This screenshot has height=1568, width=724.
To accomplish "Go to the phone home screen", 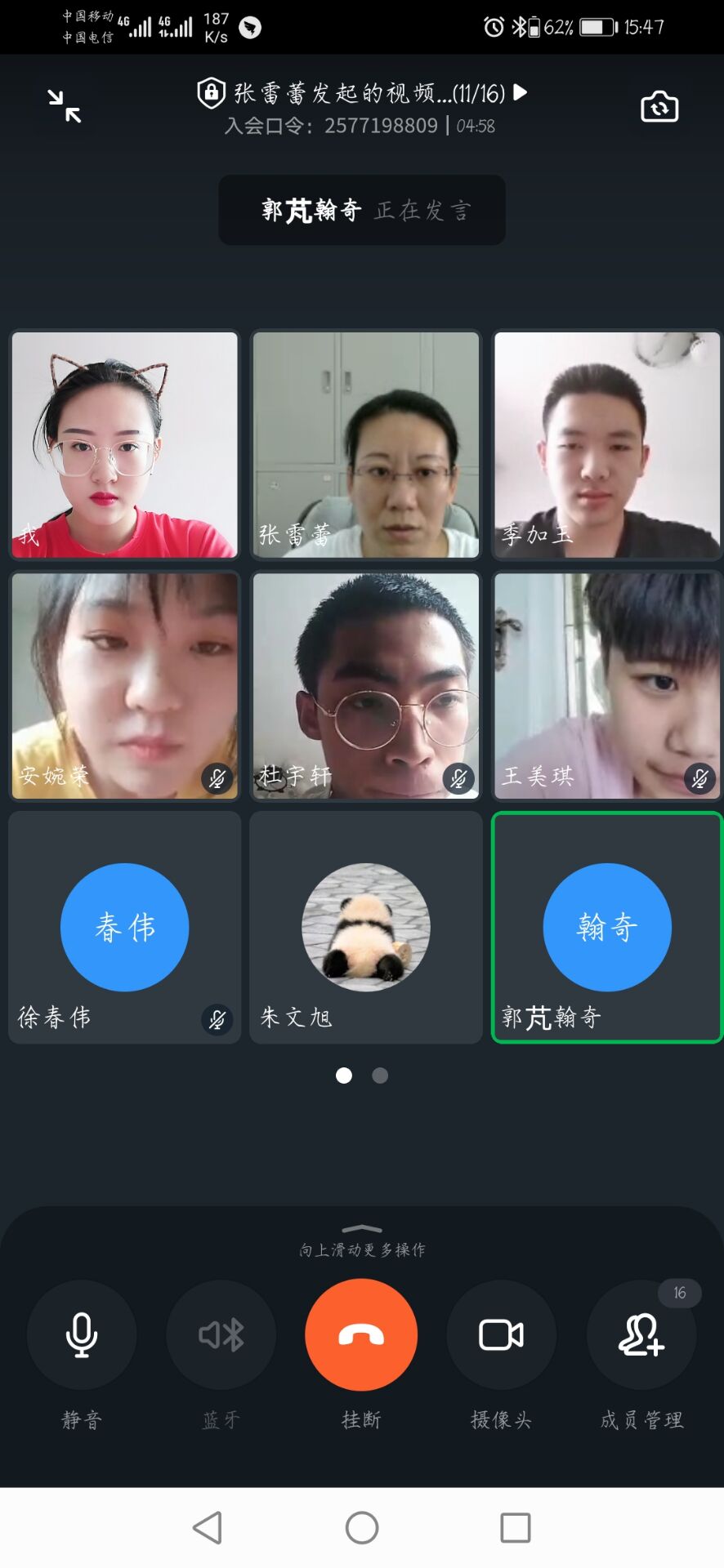I will click(x=362, y=1527).
